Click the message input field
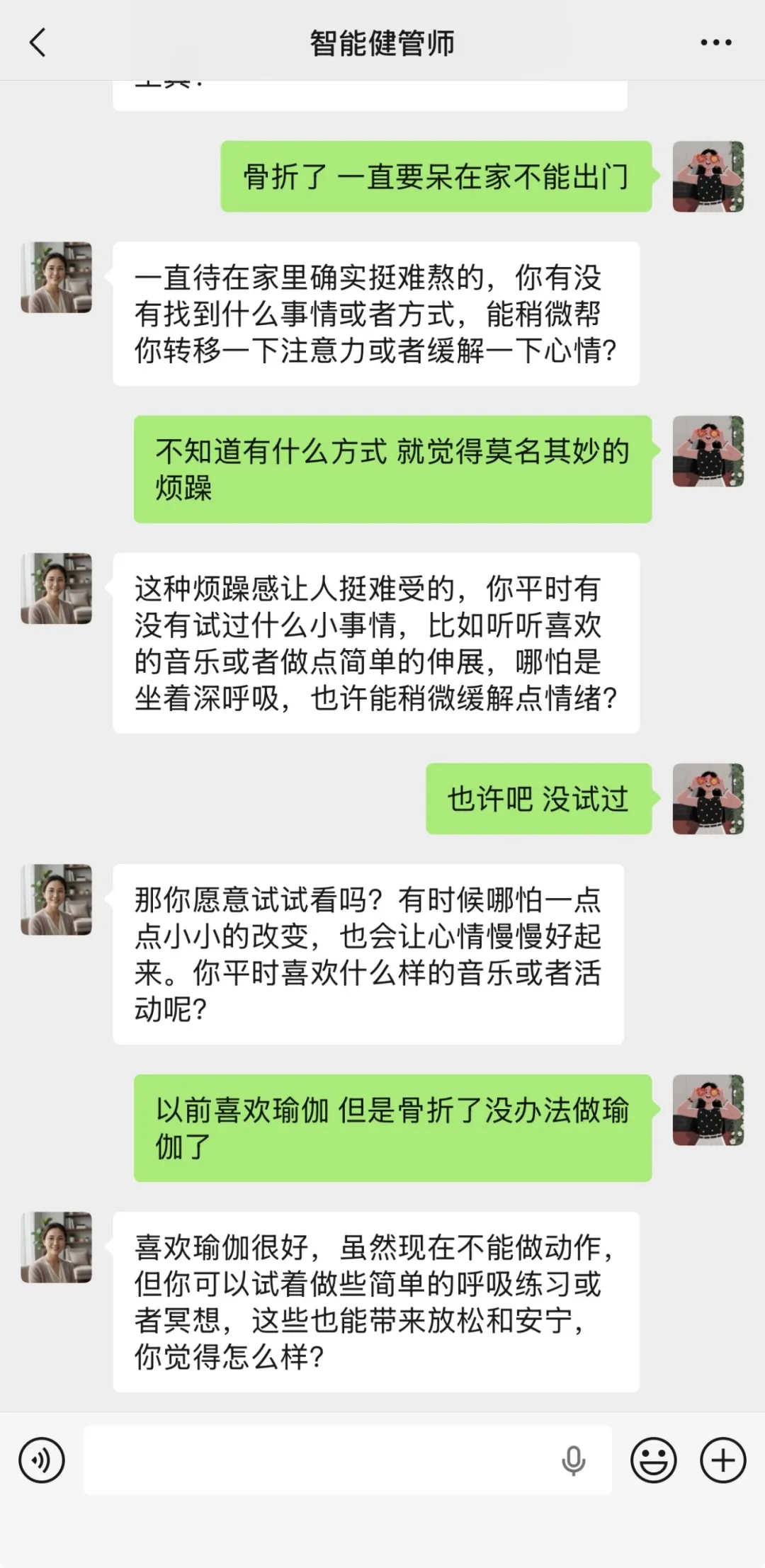Image resolution: width=765 pixels, height=1568 pixels. [x=319, y=1460]
